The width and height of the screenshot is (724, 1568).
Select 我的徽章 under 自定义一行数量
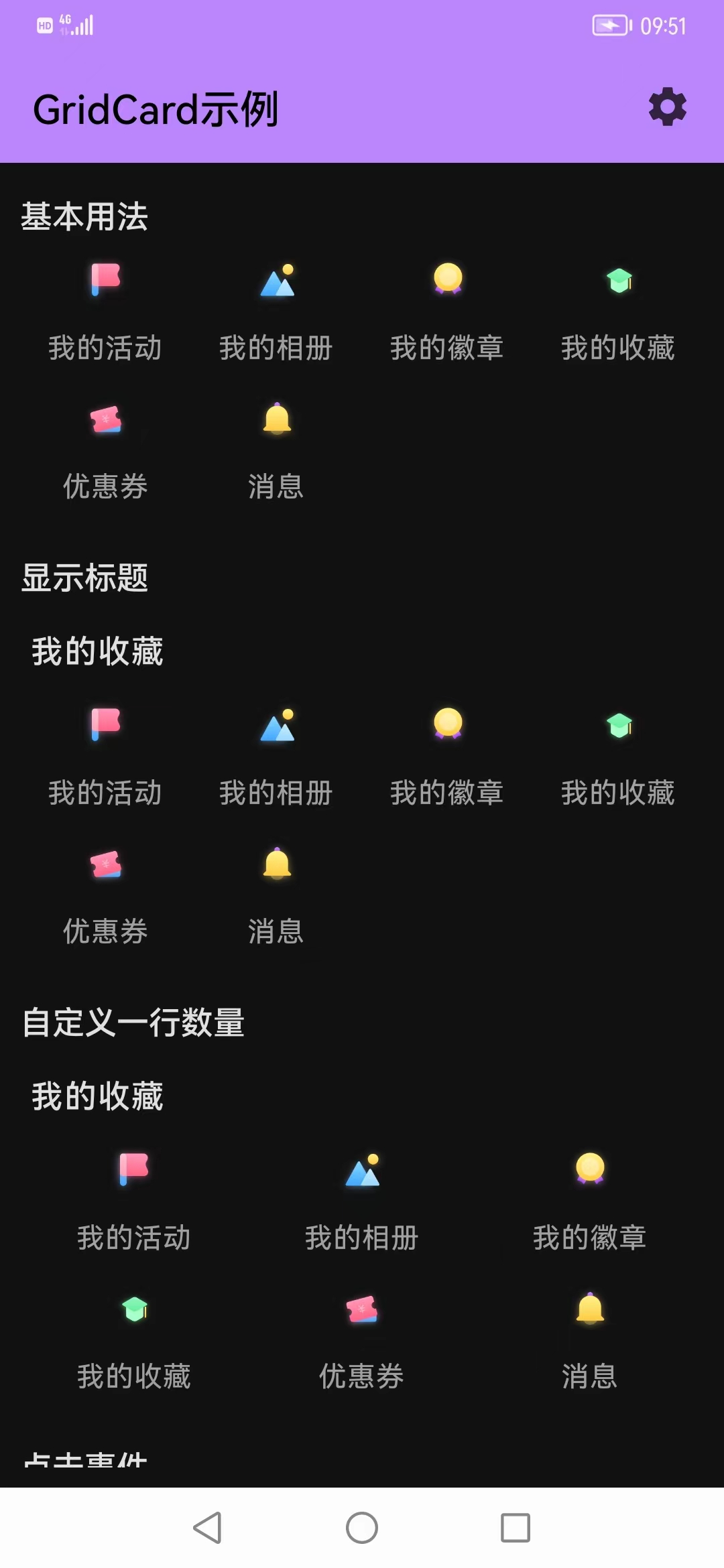click(590, 1201)
